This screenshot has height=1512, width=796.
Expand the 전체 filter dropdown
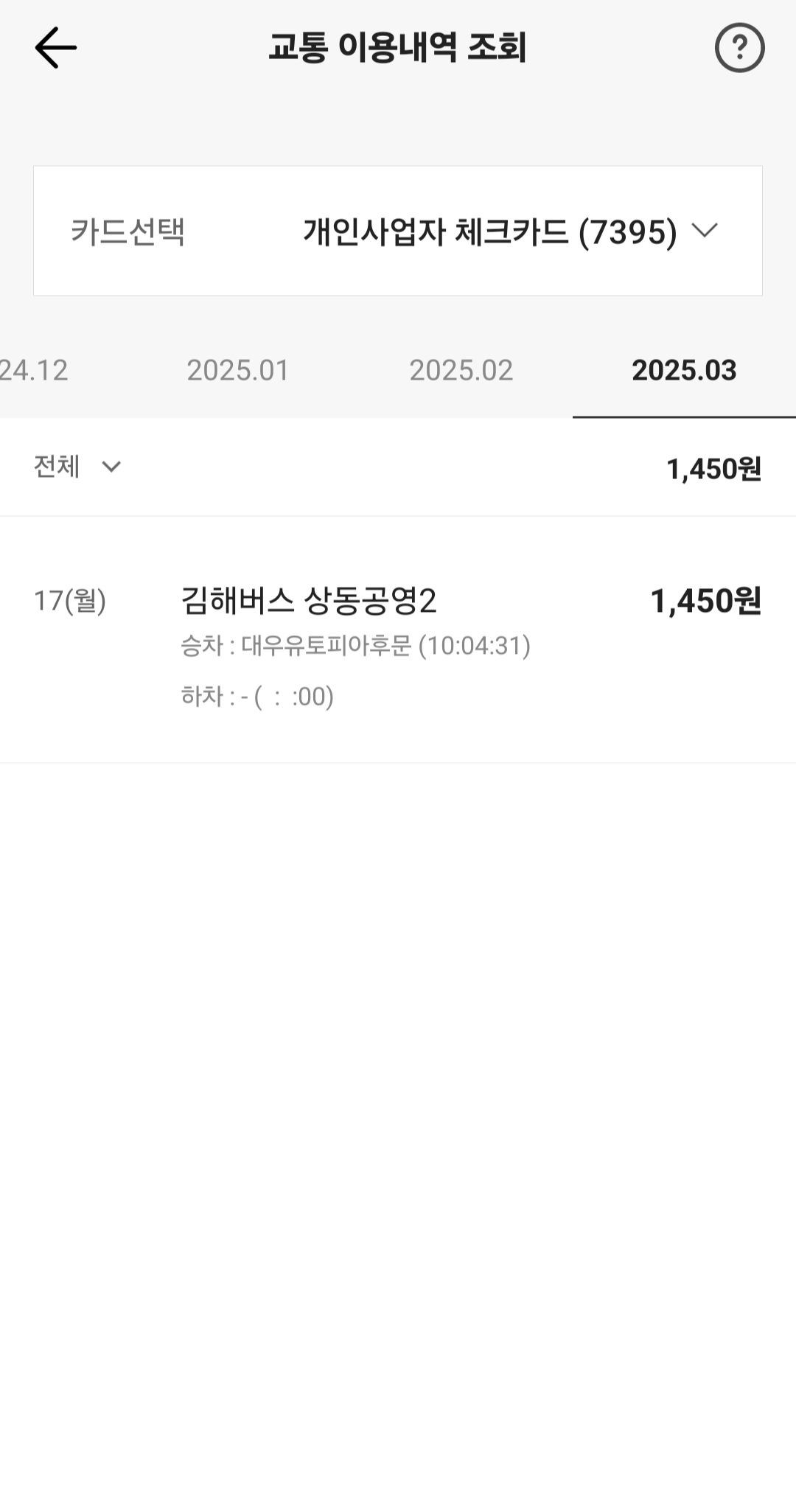(x=78, y=467)
